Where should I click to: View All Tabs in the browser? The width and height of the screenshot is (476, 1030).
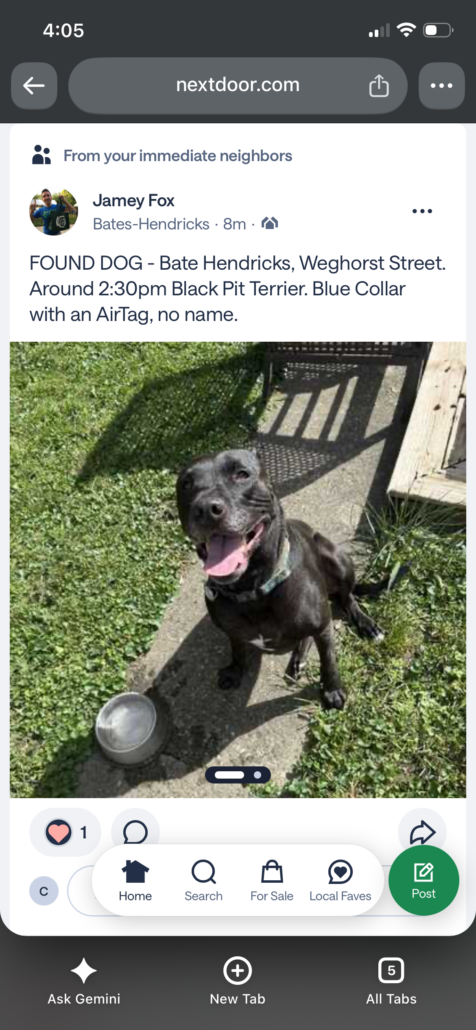[391, 981]
